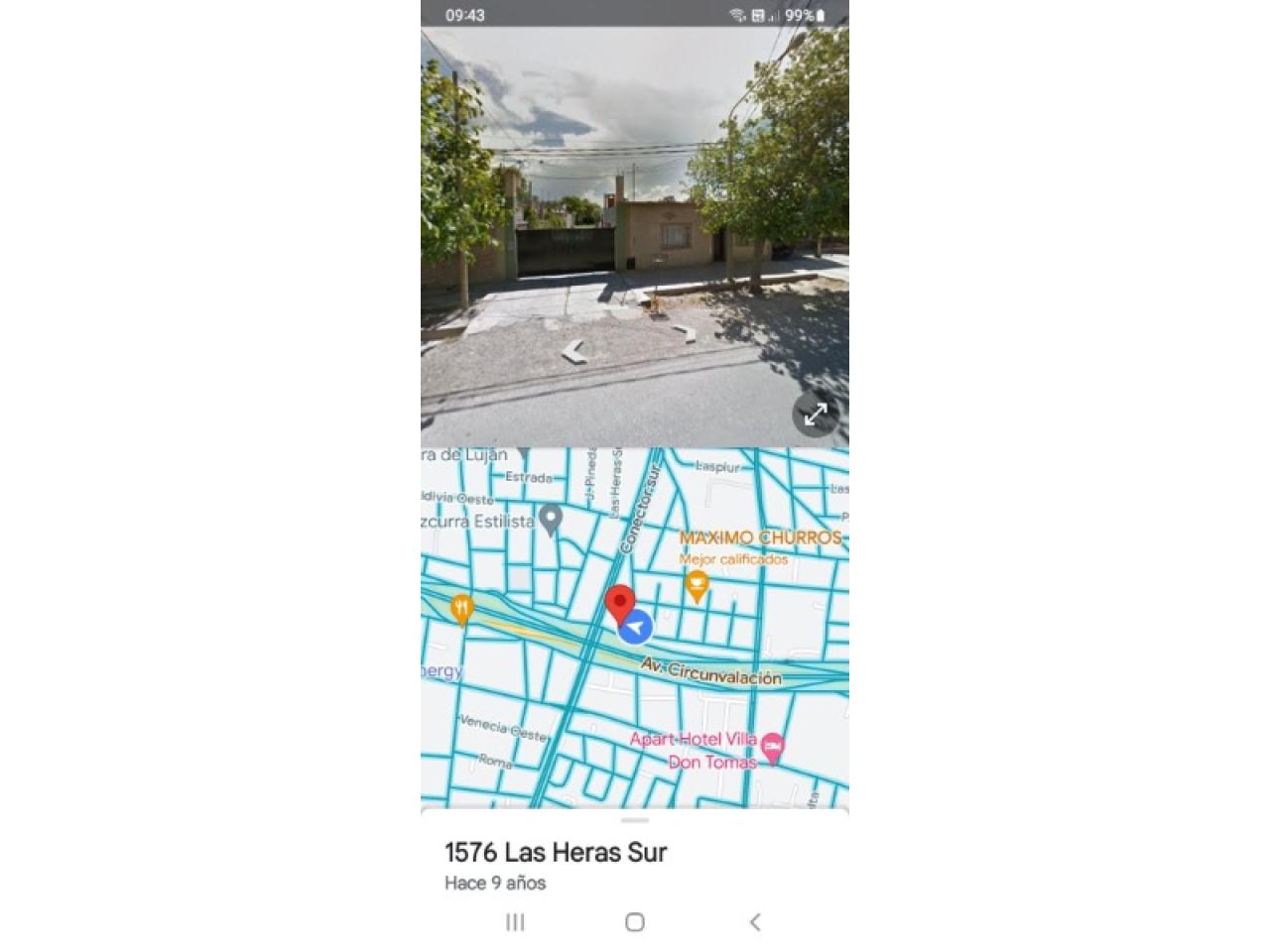Open Apart Hotel Villa Don Tomas marker

tap(772, 748)
